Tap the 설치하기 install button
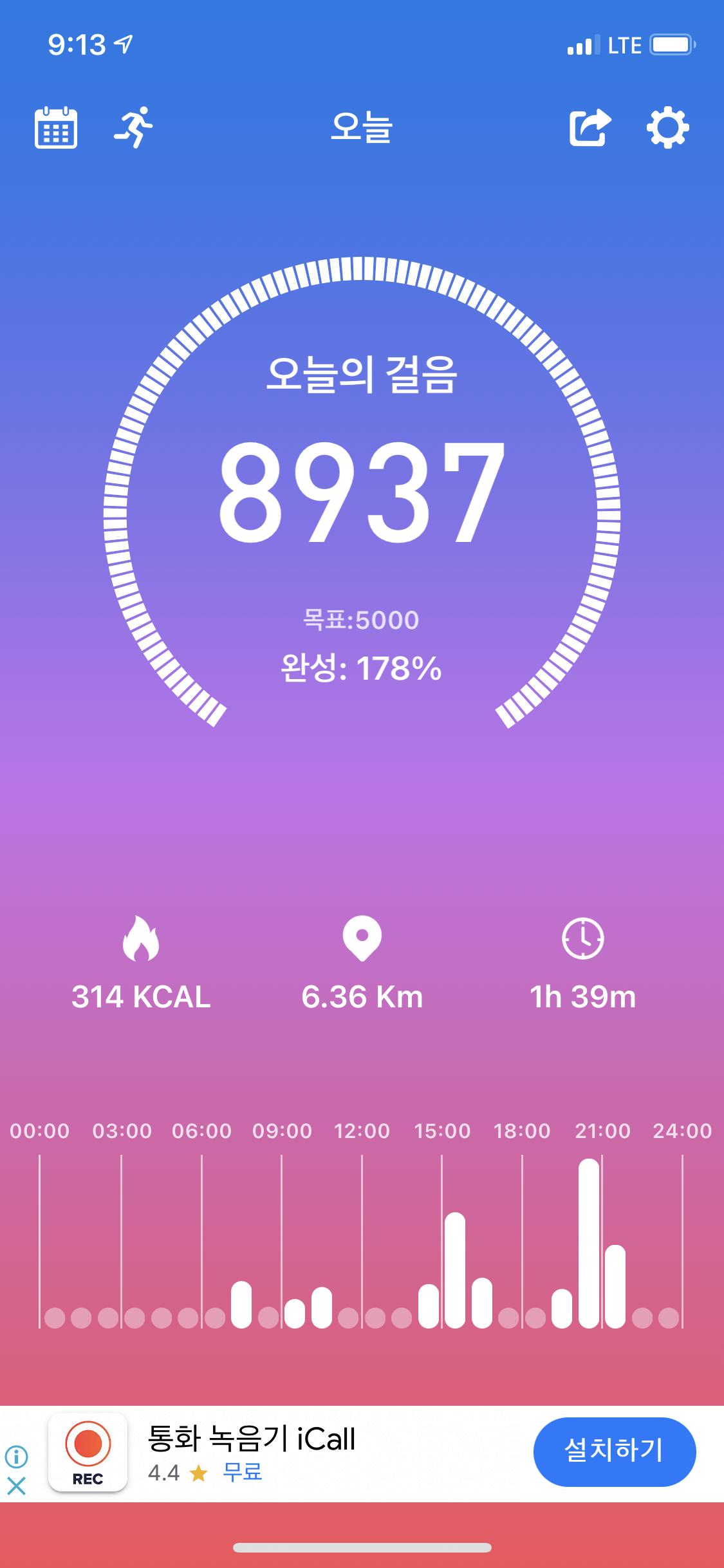This screenshot has width=724, height=1568. point(614,1450)
